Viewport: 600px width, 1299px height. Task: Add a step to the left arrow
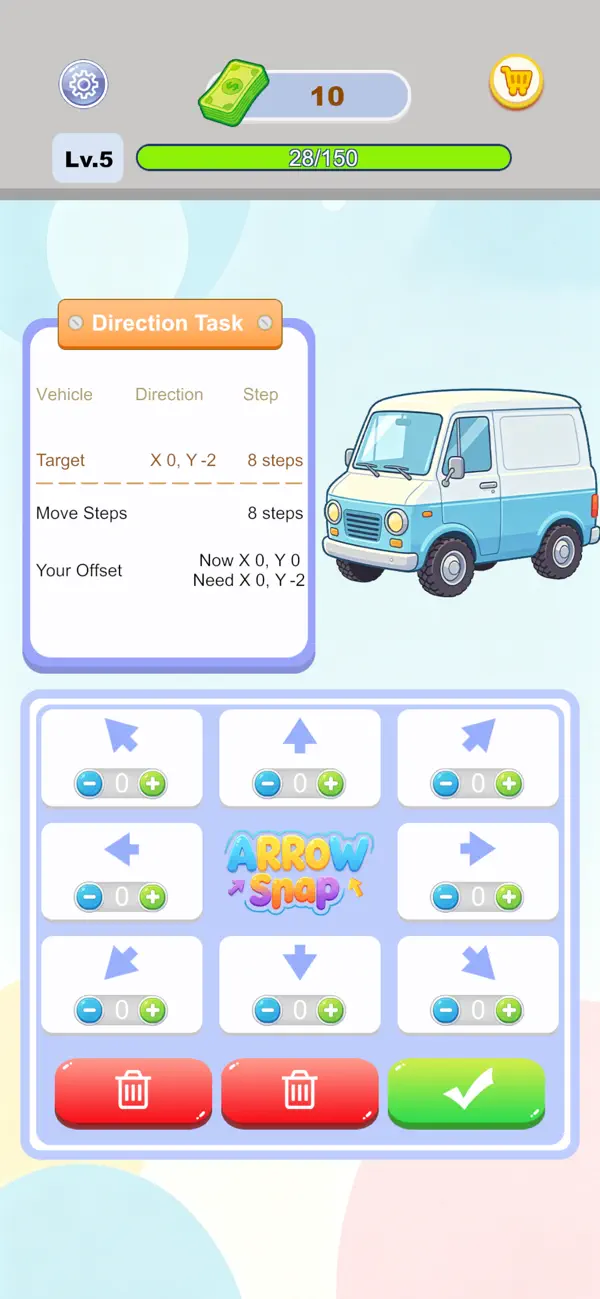pyautogui.click(x=153, y=897)
